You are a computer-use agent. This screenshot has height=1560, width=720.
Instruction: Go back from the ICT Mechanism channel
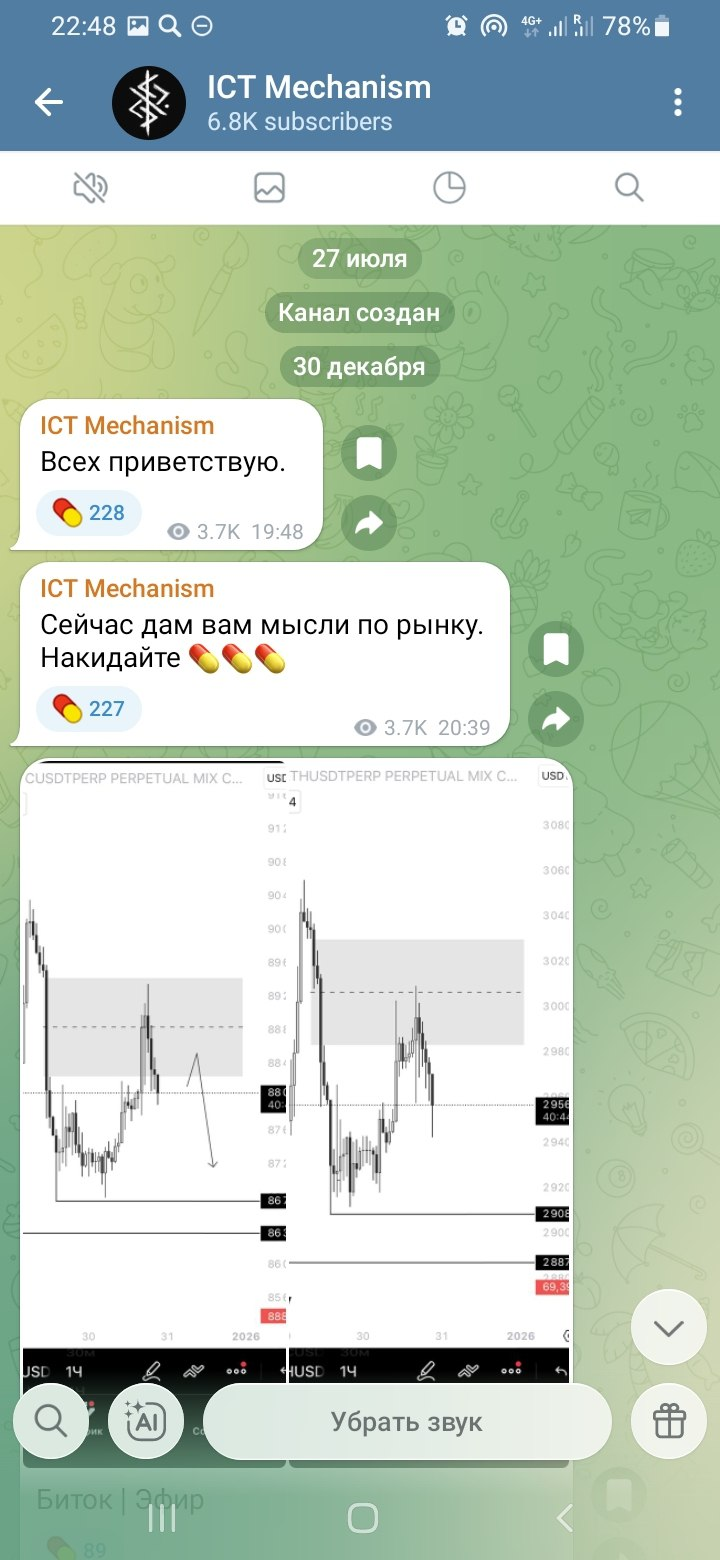pyautogui.click(x=48, y=103)
